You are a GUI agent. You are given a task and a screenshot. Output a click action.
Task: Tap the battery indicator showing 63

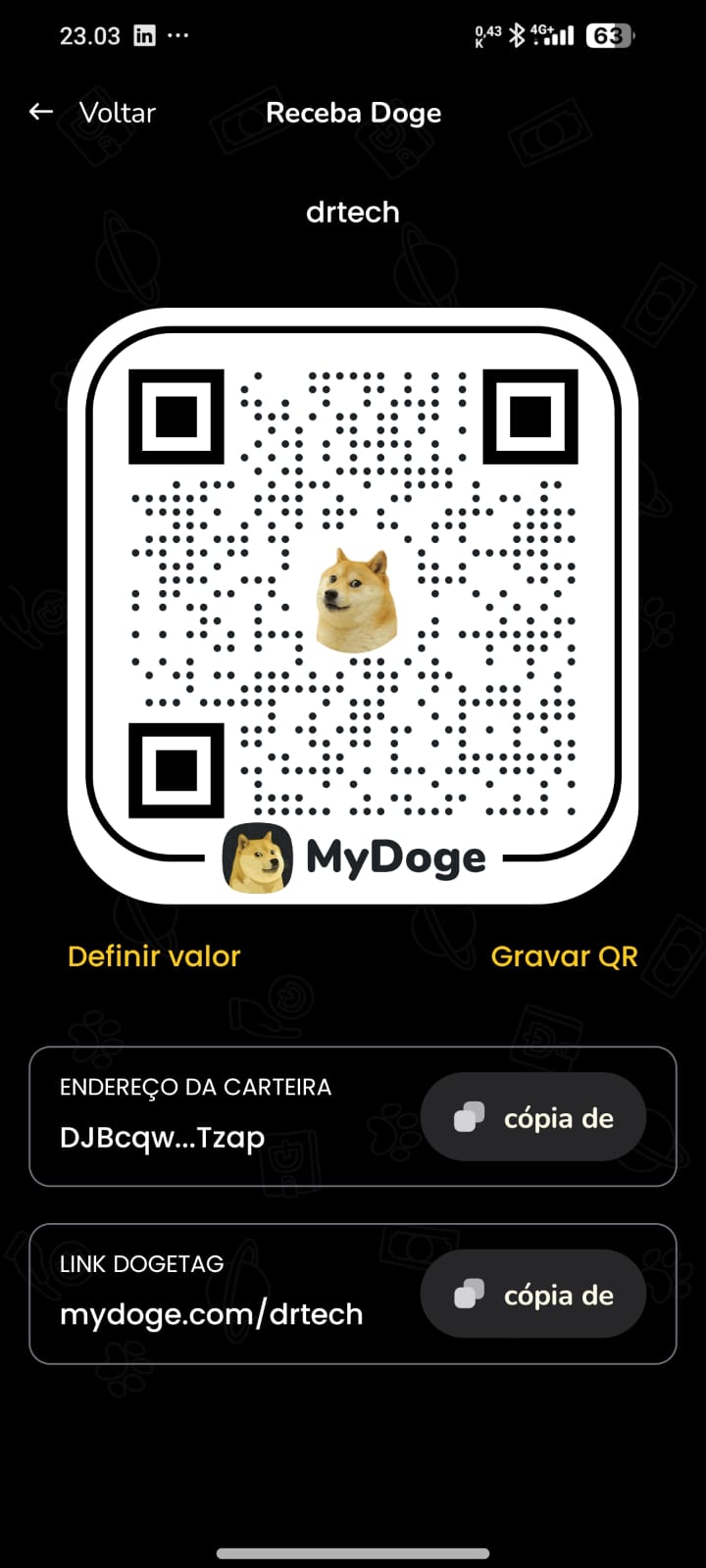pyautogui.click(x=608, y=33)
